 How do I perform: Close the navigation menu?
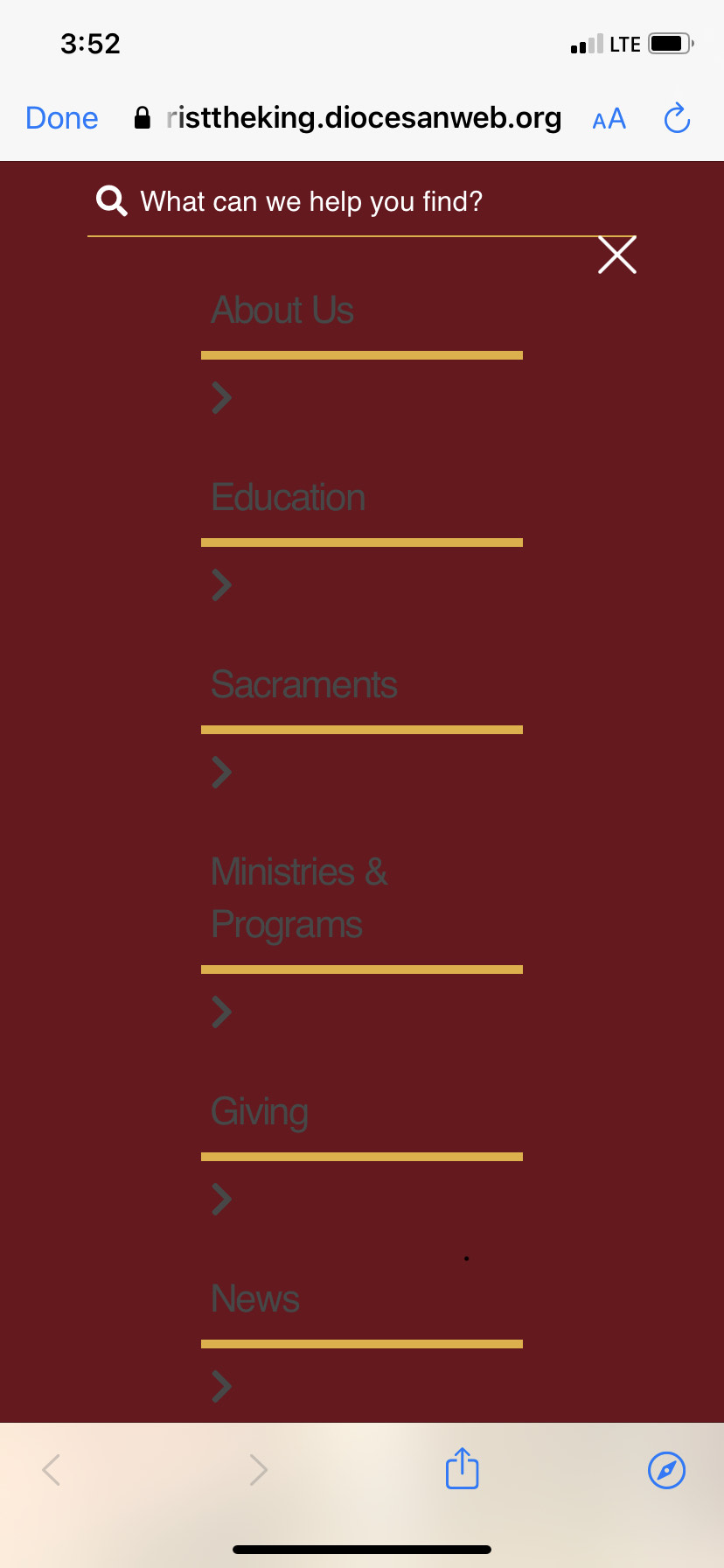(616, 255)
